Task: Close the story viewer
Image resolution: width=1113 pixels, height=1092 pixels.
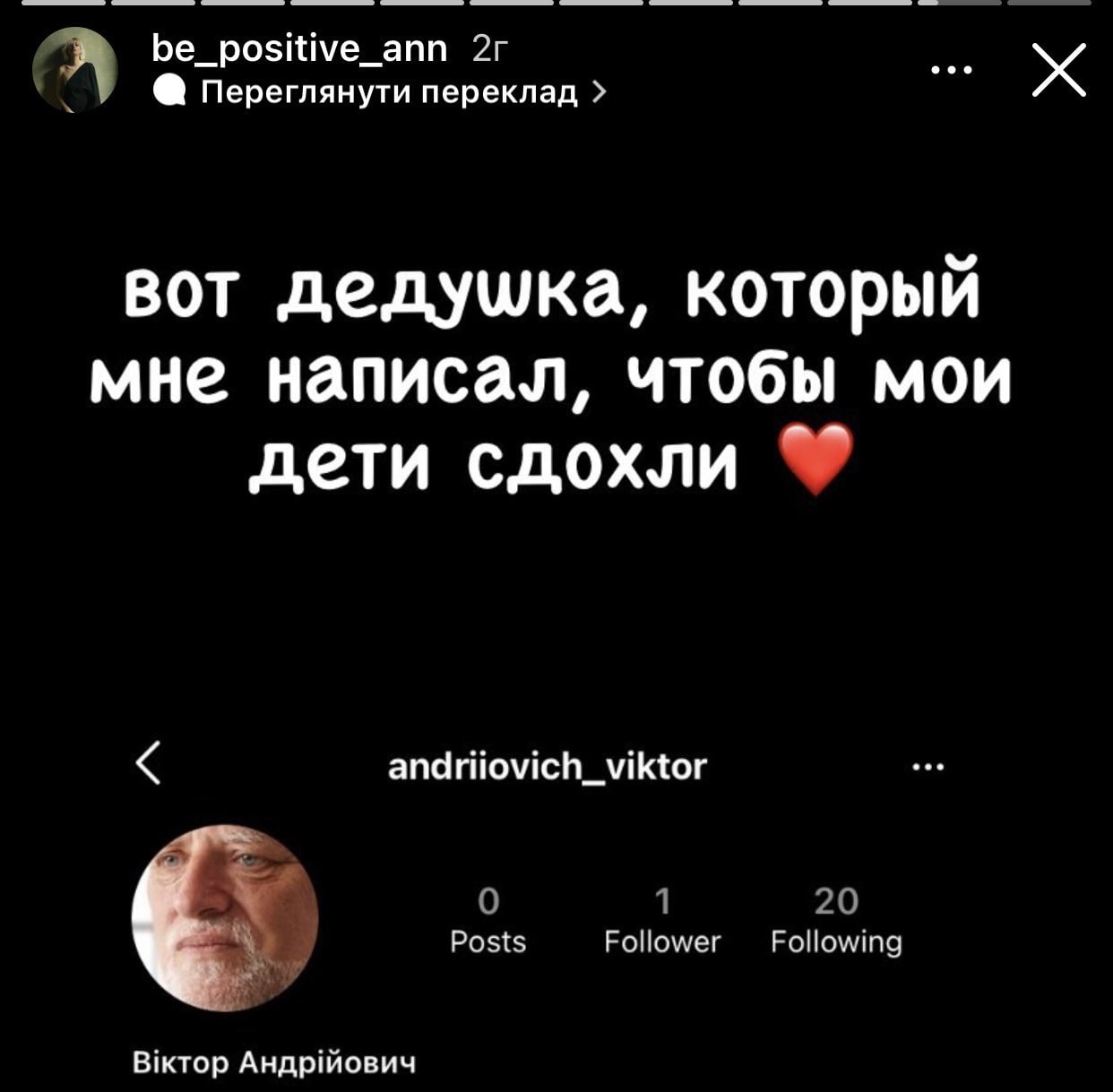Action: (x=1058, y=70)
